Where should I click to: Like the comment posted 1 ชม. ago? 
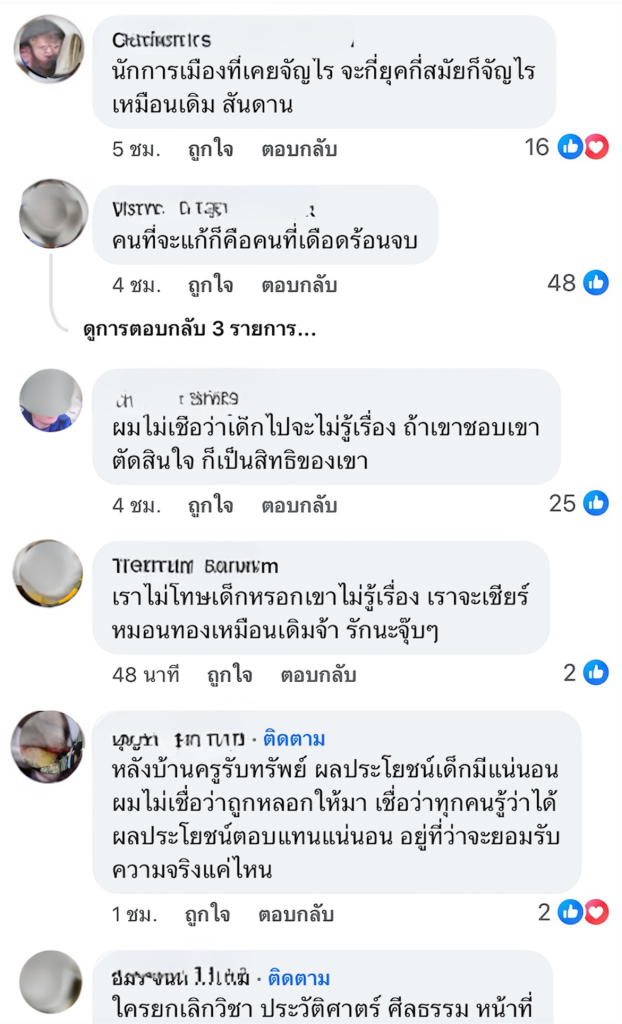pos(207,914)
